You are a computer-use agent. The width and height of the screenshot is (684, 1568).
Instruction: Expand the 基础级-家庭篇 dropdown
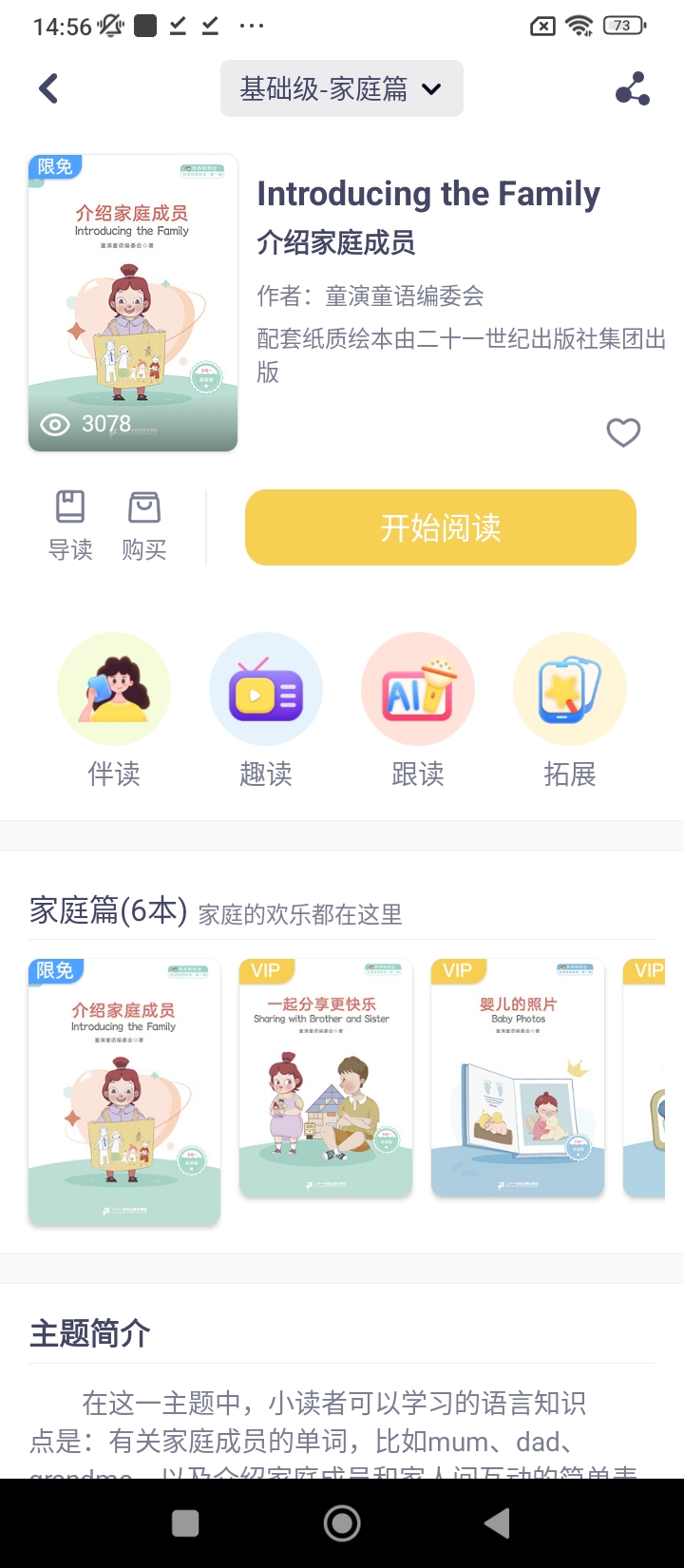click(342, 88)
